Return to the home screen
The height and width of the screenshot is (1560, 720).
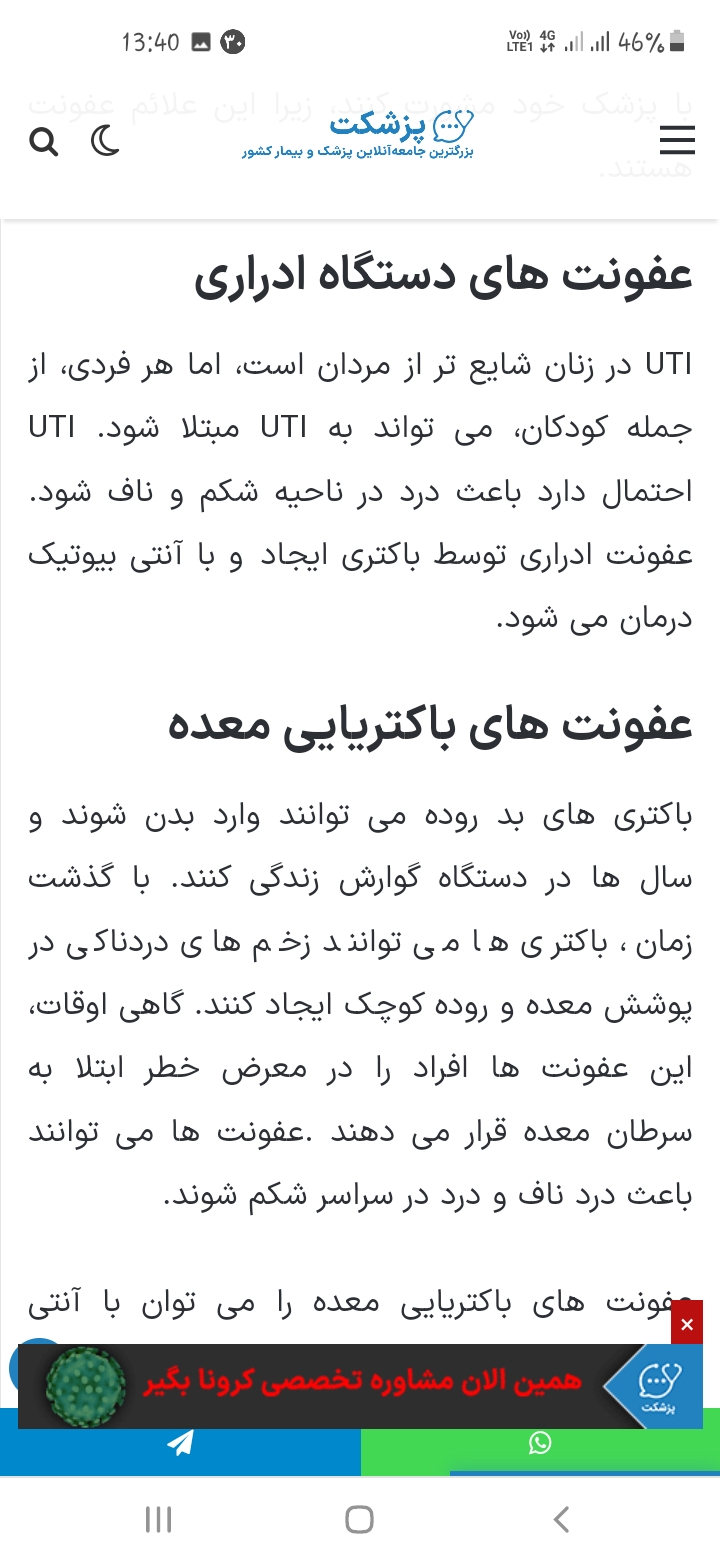pos(359,1520)
